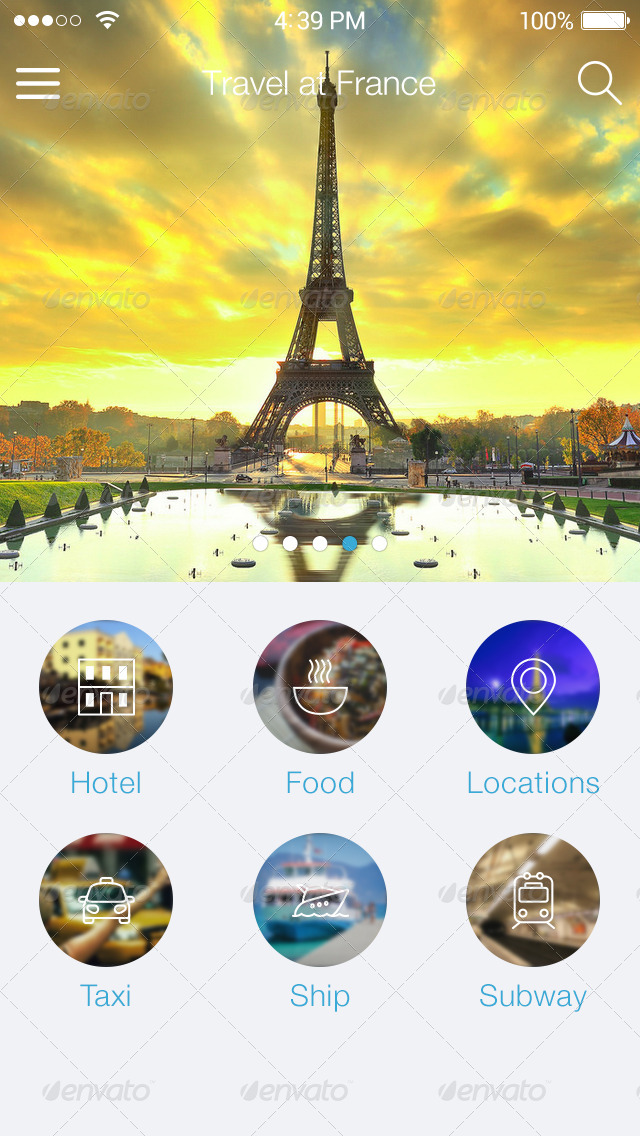This screenshot has height=1136, width=640.
Task: Browse the Food category
Action: [320, 687]
